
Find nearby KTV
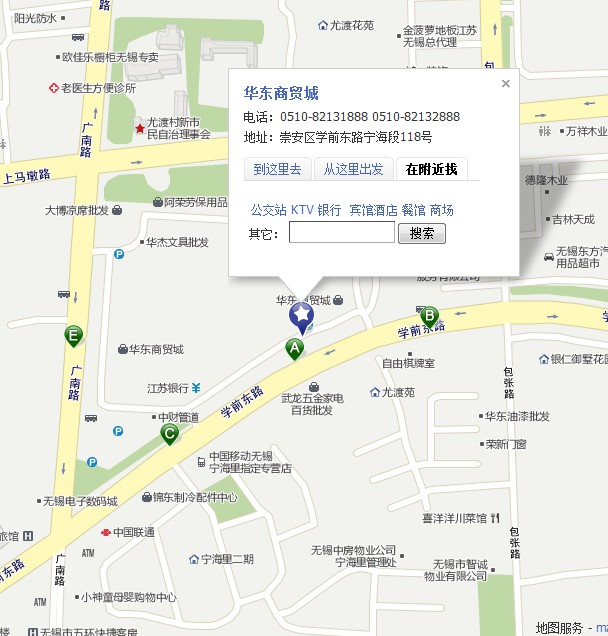[x=302, y=210]
